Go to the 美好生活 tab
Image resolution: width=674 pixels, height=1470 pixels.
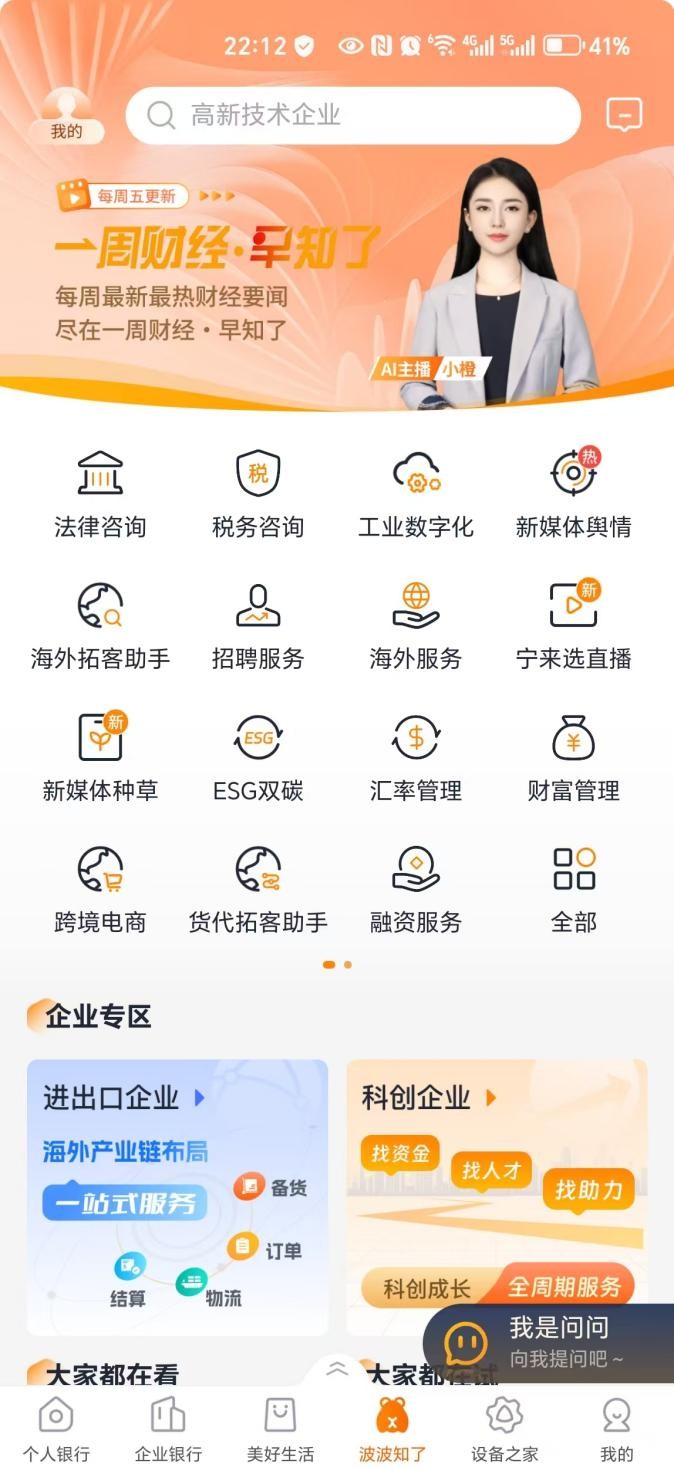pos(280,1430)
